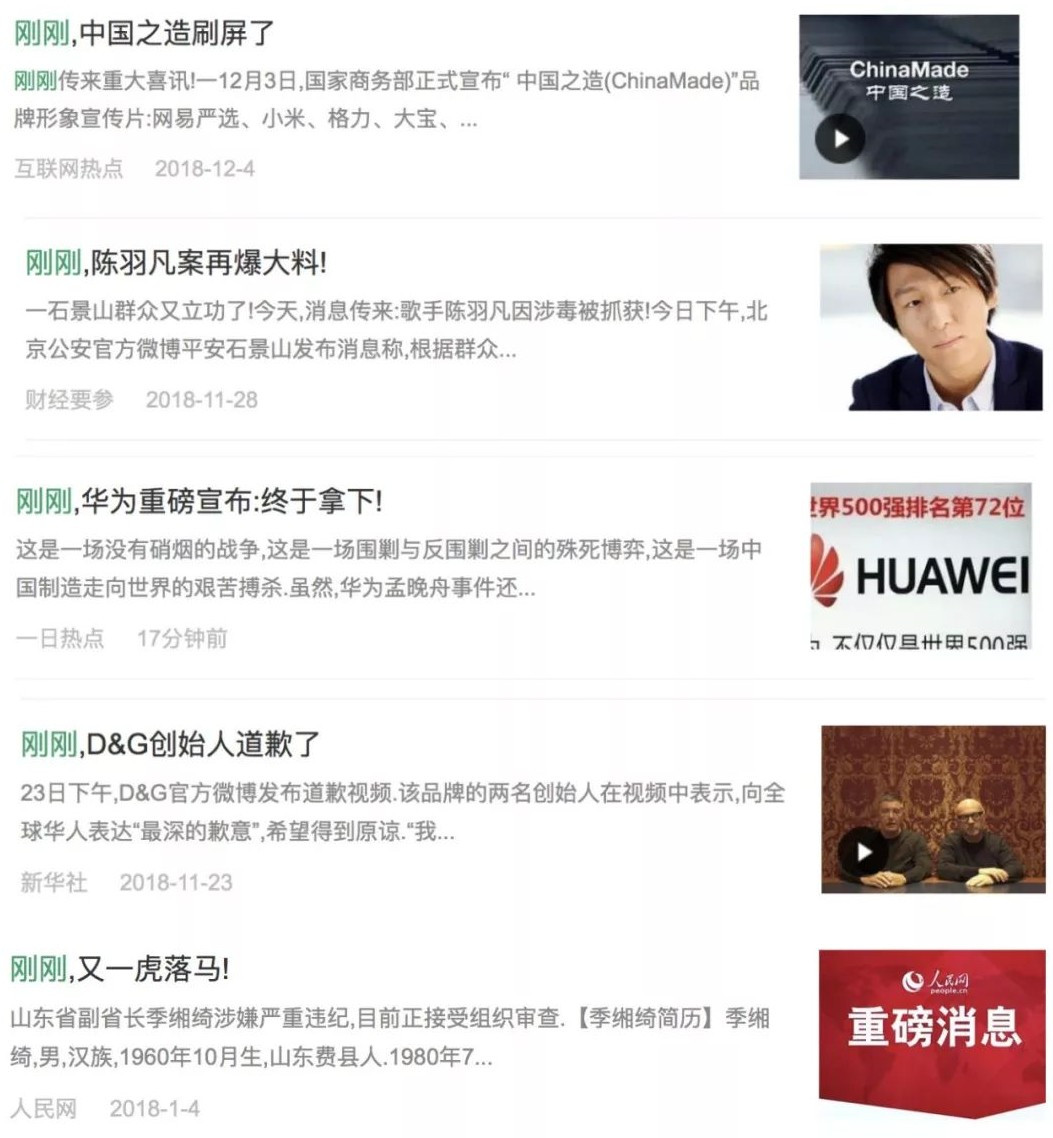Visit the source account 互联网热点
The width and height of the screenshot is (1053, 1138).
click(x=69, y=169)
